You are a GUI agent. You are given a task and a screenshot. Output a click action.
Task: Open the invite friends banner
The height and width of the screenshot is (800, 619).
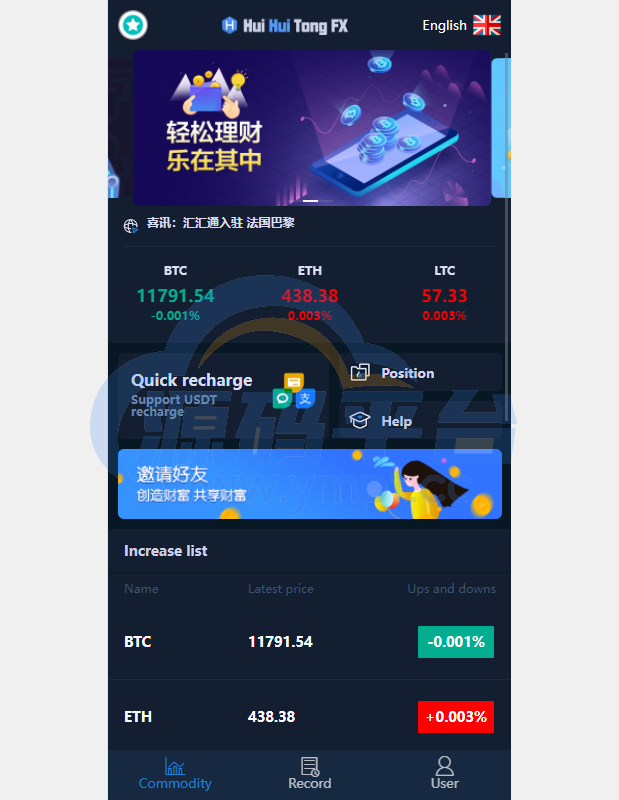coord(310,485)
